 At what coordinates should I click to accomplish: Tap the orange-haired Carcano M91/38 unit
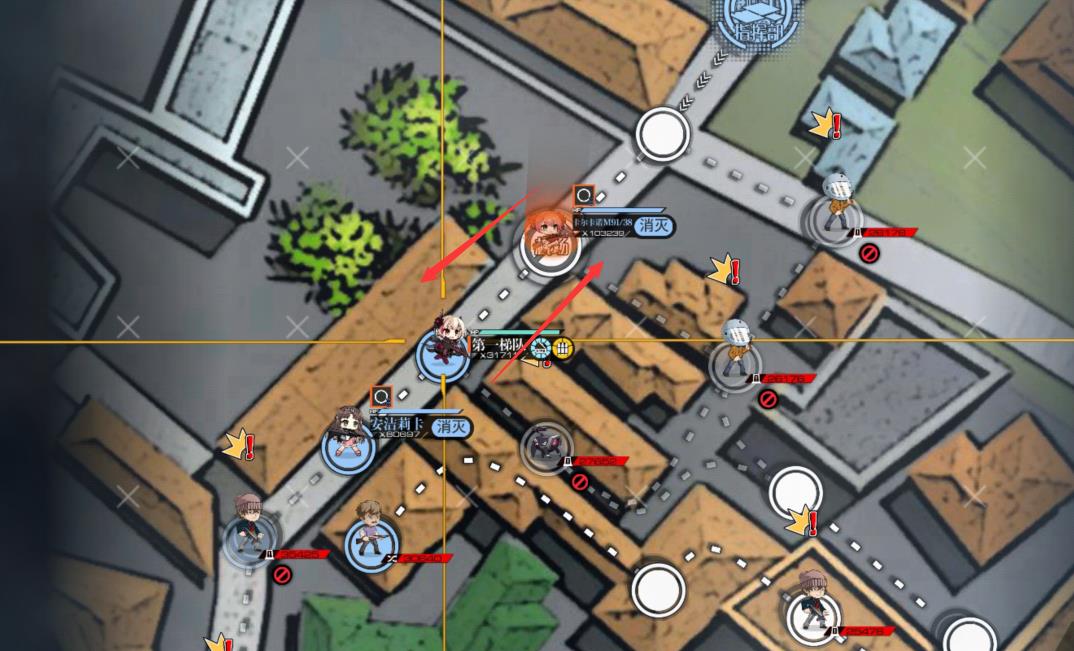click(x=549, y=242)
